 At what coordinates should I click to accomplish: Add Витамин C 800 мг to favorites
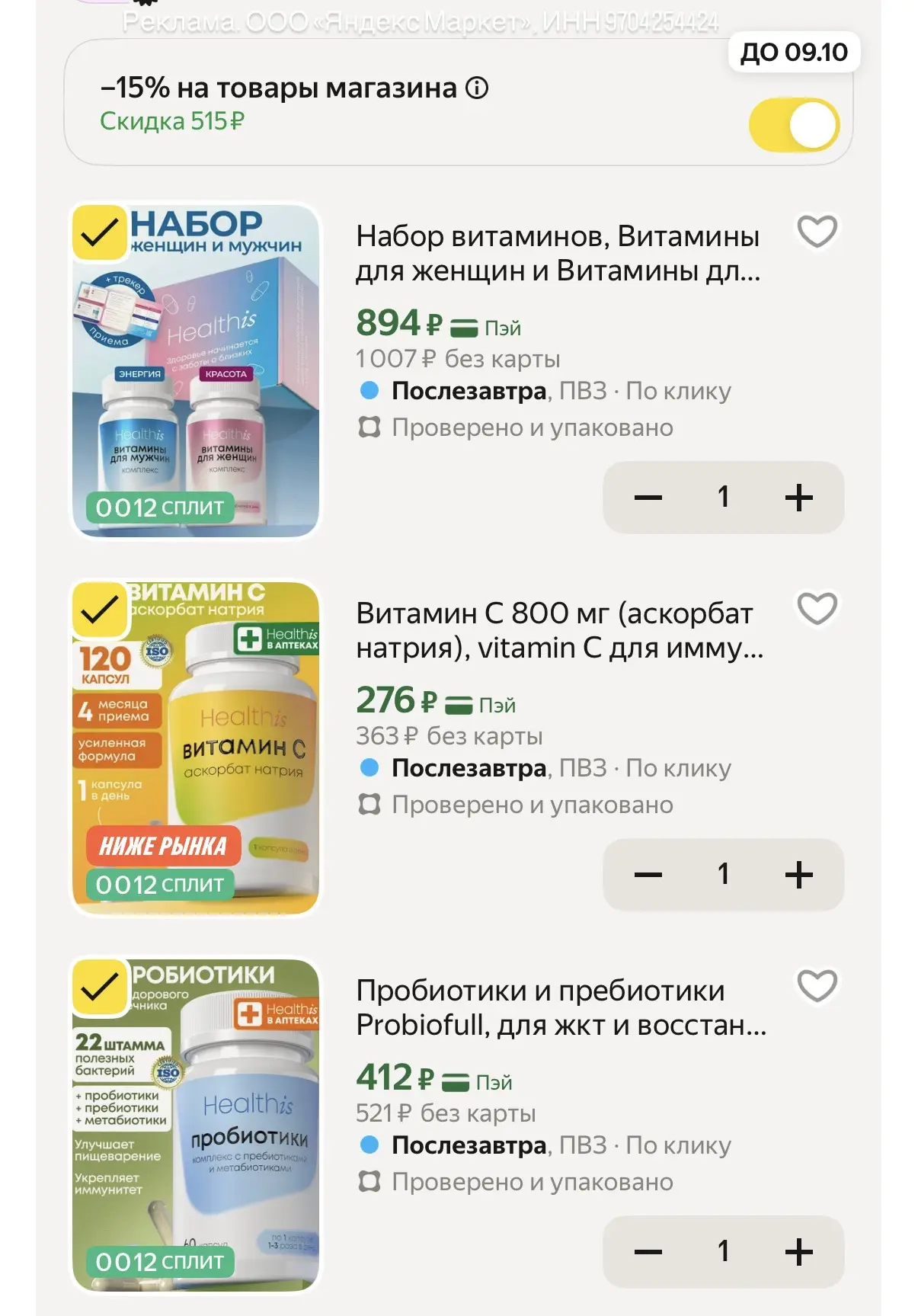click(x=817, y=608)
